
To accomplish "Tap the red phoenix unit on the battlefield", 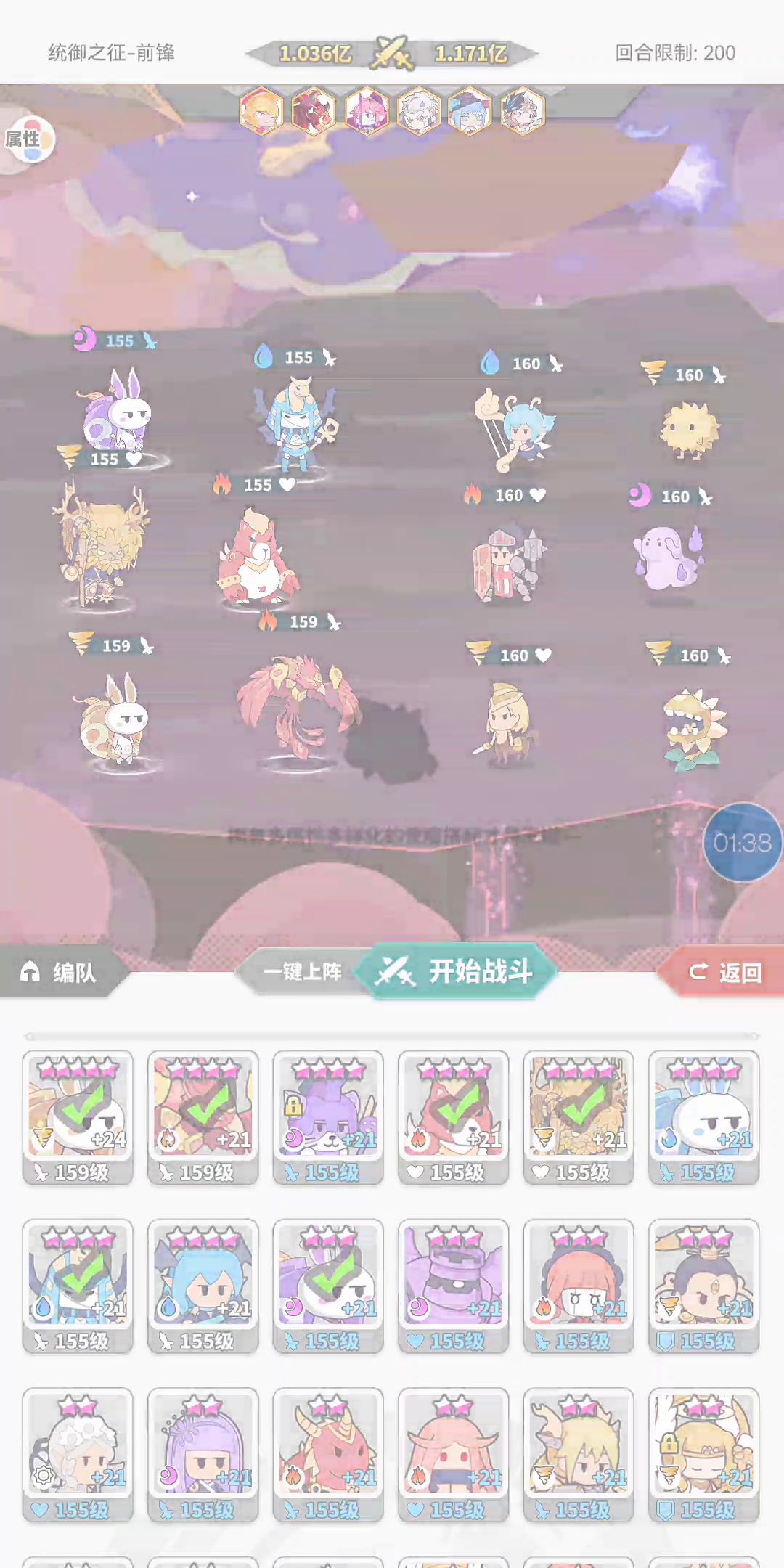I will (x=298, y=704).
